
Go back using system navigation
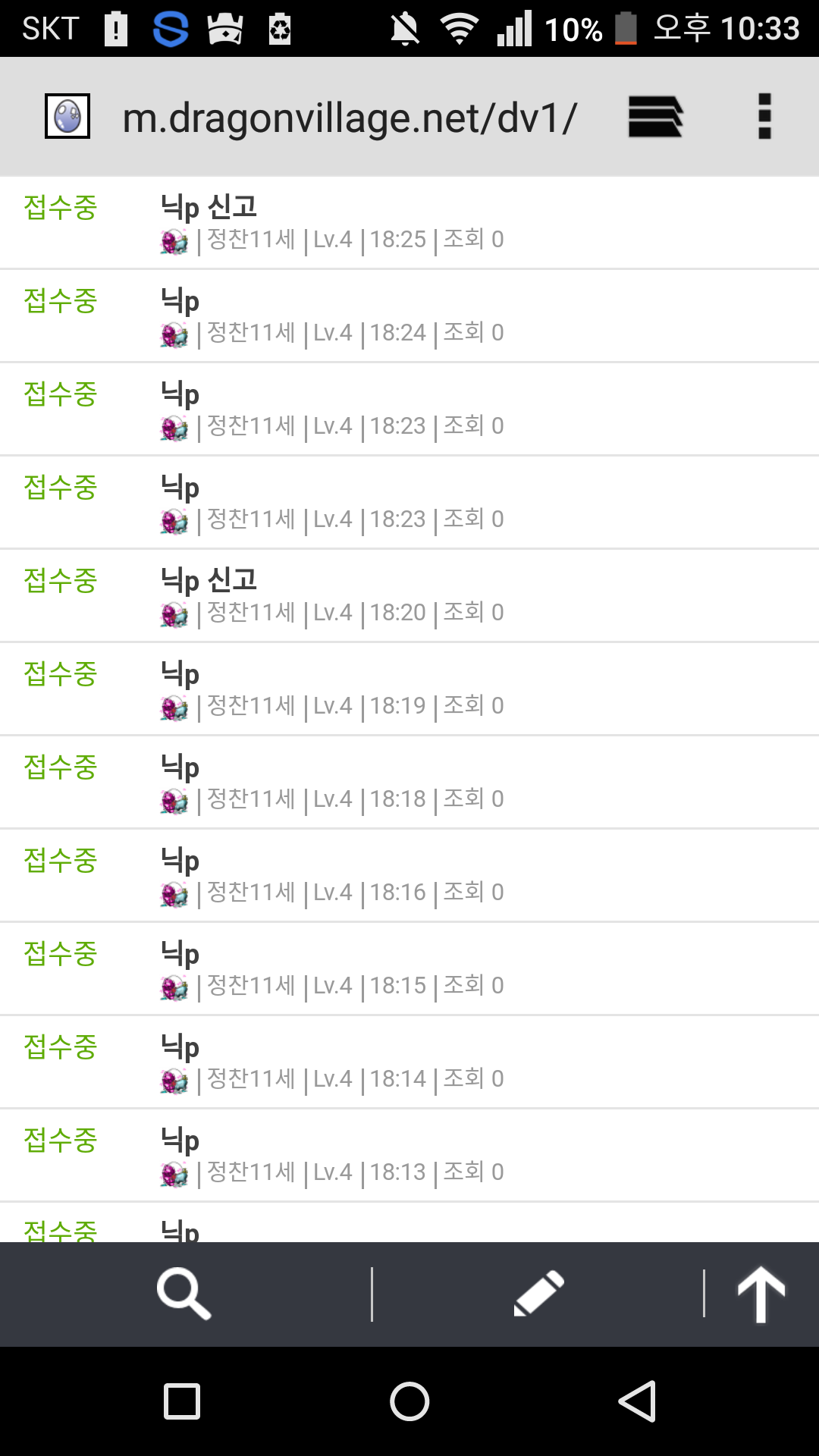click(637, 1401)
